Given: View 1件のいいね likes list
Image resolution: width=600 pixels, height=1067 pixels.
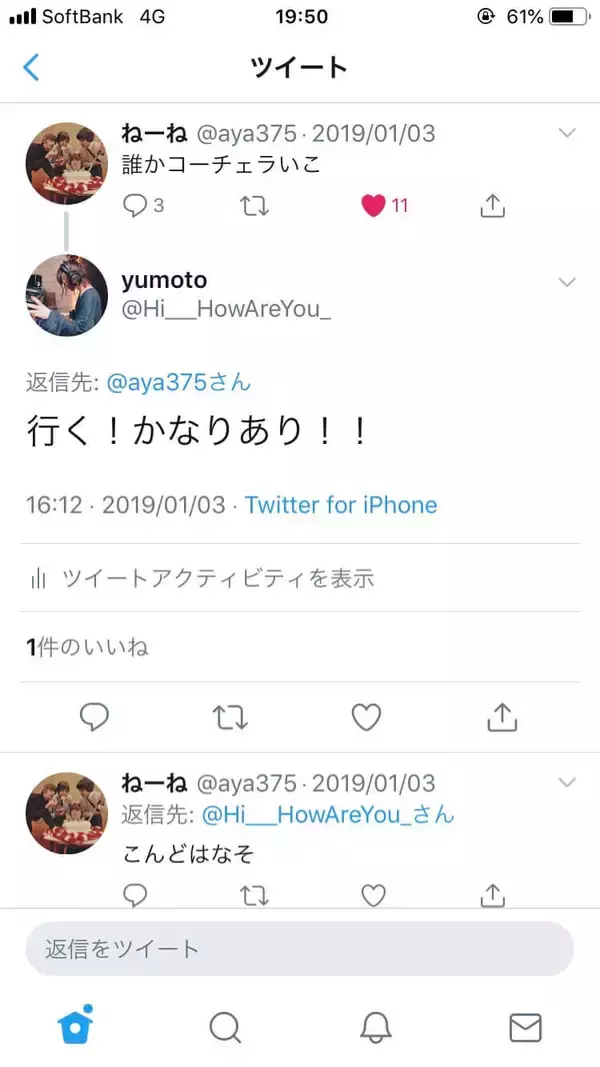Looking at the screenshot, I should coord(88,647).
